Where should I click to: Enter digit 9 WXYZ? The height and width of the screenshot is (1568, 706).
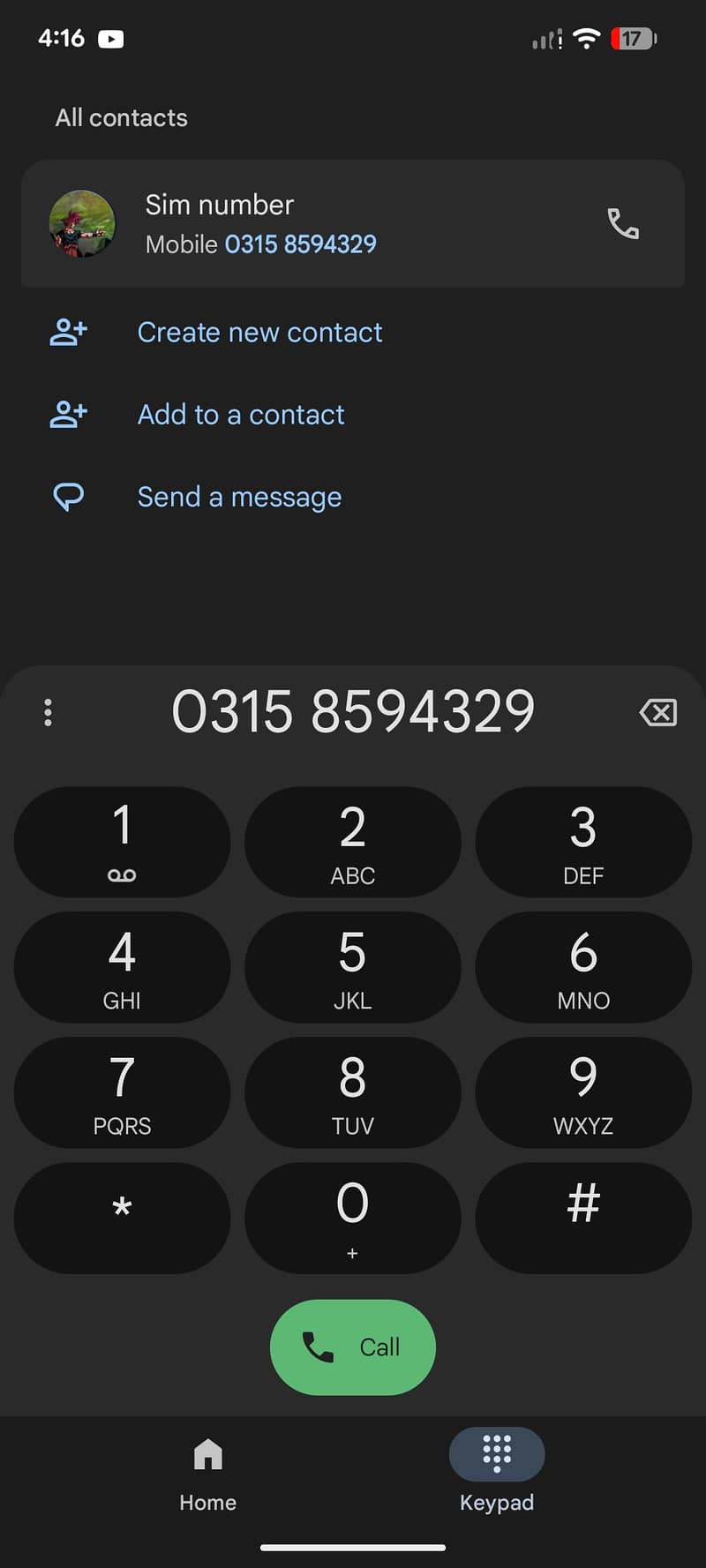(x=583, y=1092)
